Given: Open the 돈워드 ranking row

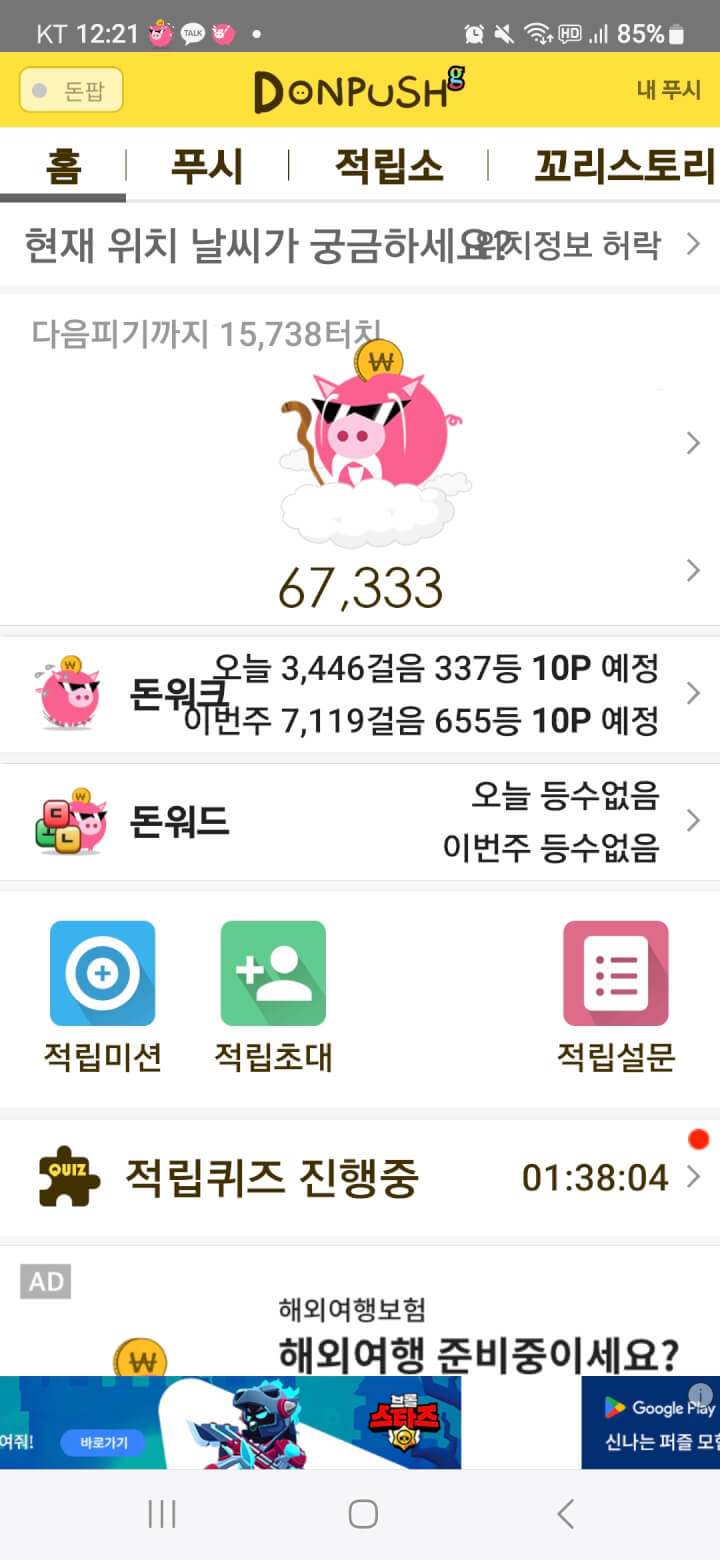Looking at the screenshot, I should 360,822.
